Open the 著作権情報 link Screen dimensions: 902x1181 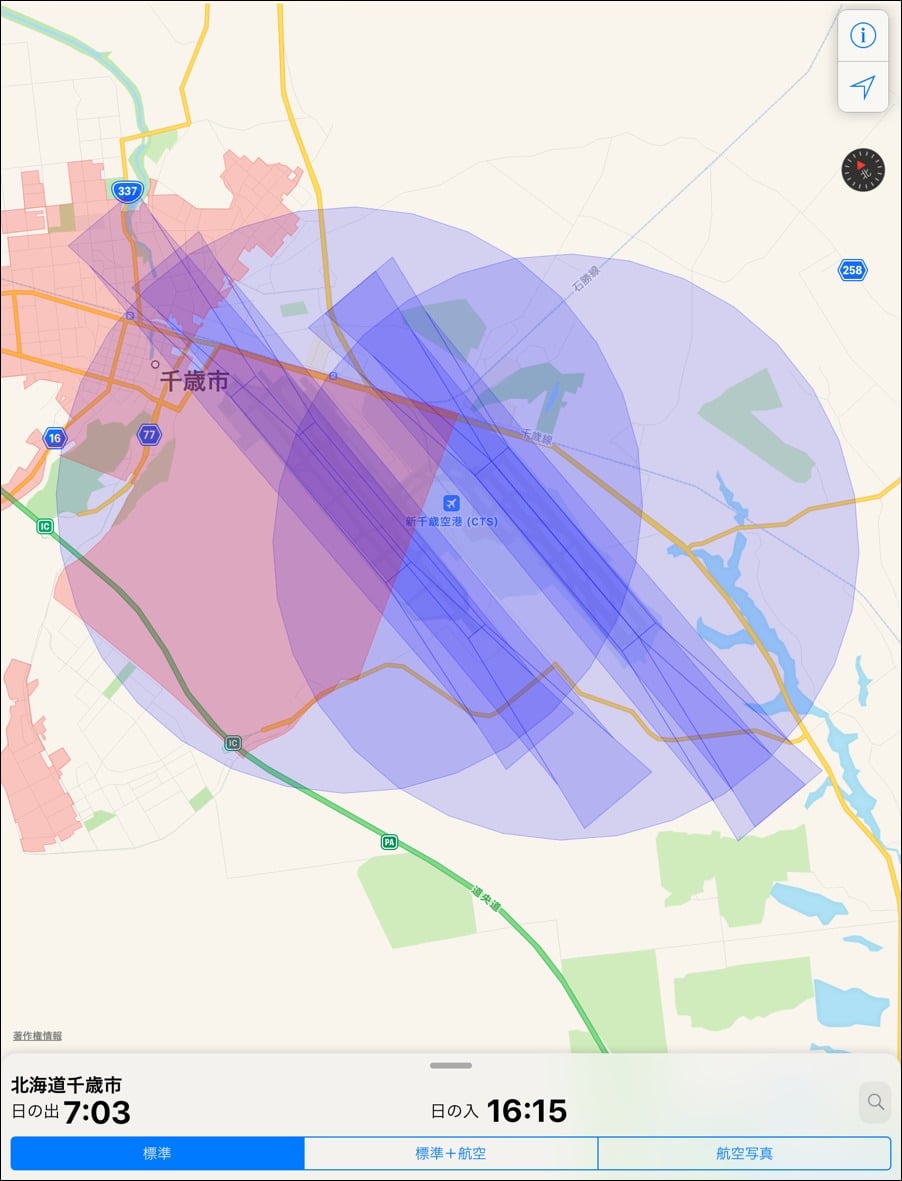[37, 1036]
